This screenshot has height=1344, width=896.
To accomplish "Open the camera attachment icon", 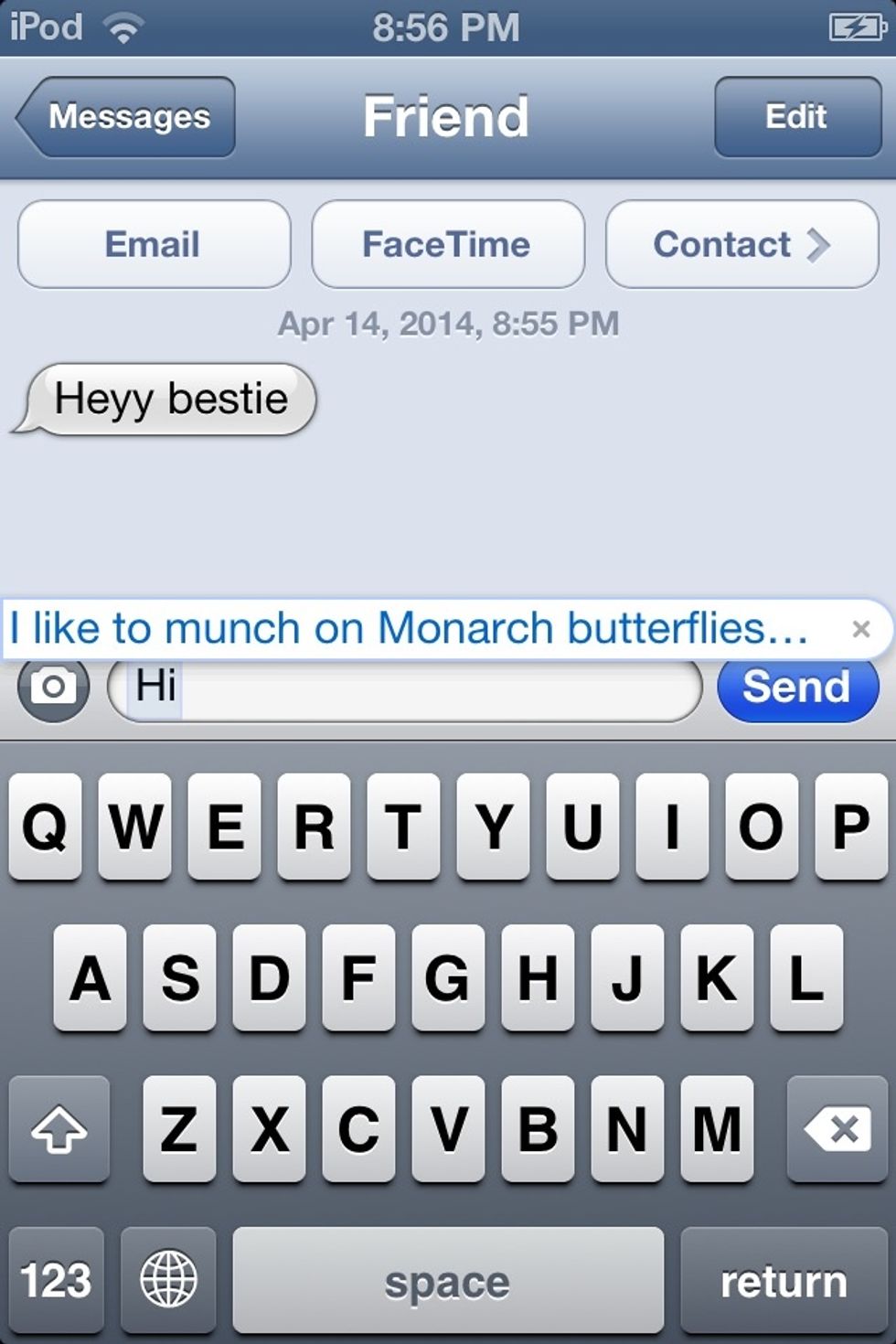I will 53,688.
